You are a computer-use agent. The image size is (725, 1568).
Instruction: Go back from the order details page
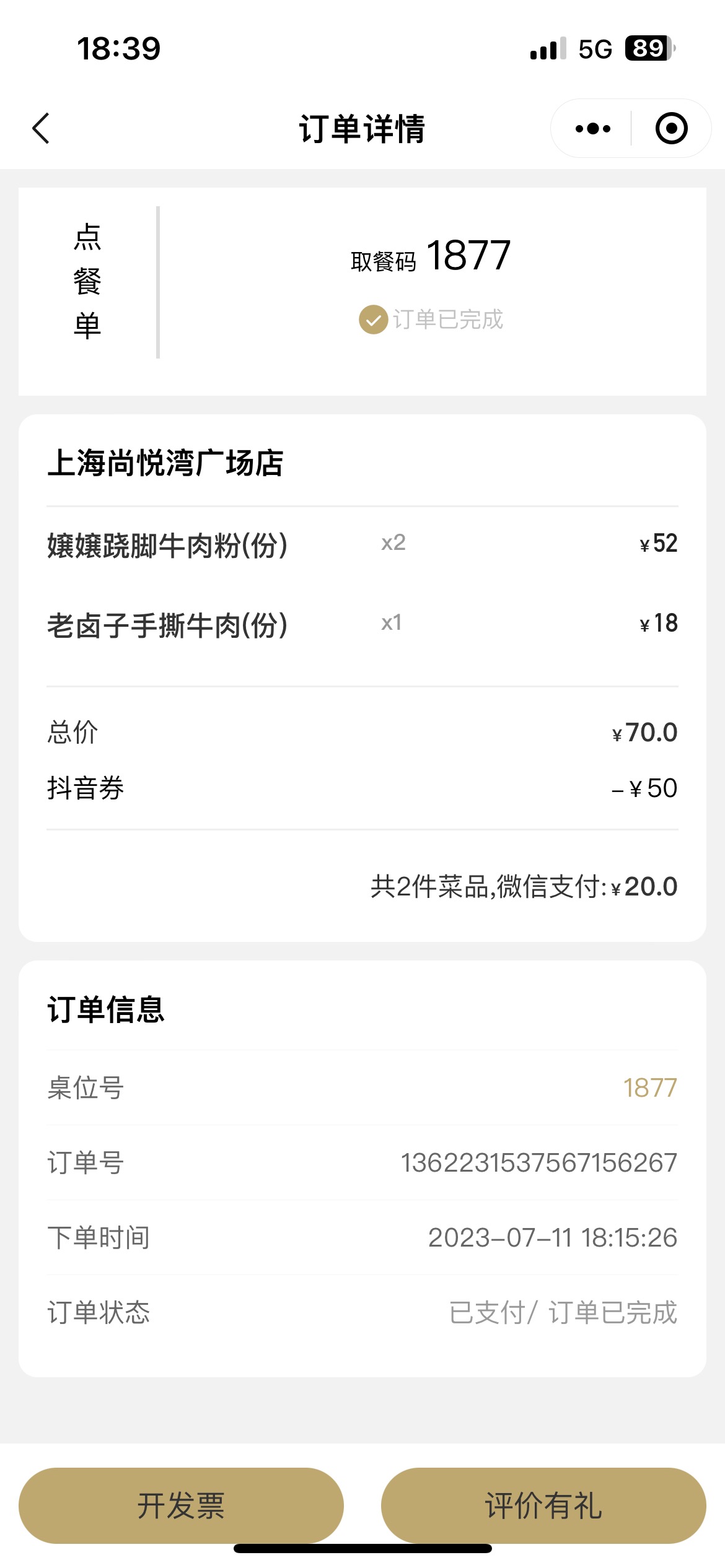(41, 129)
